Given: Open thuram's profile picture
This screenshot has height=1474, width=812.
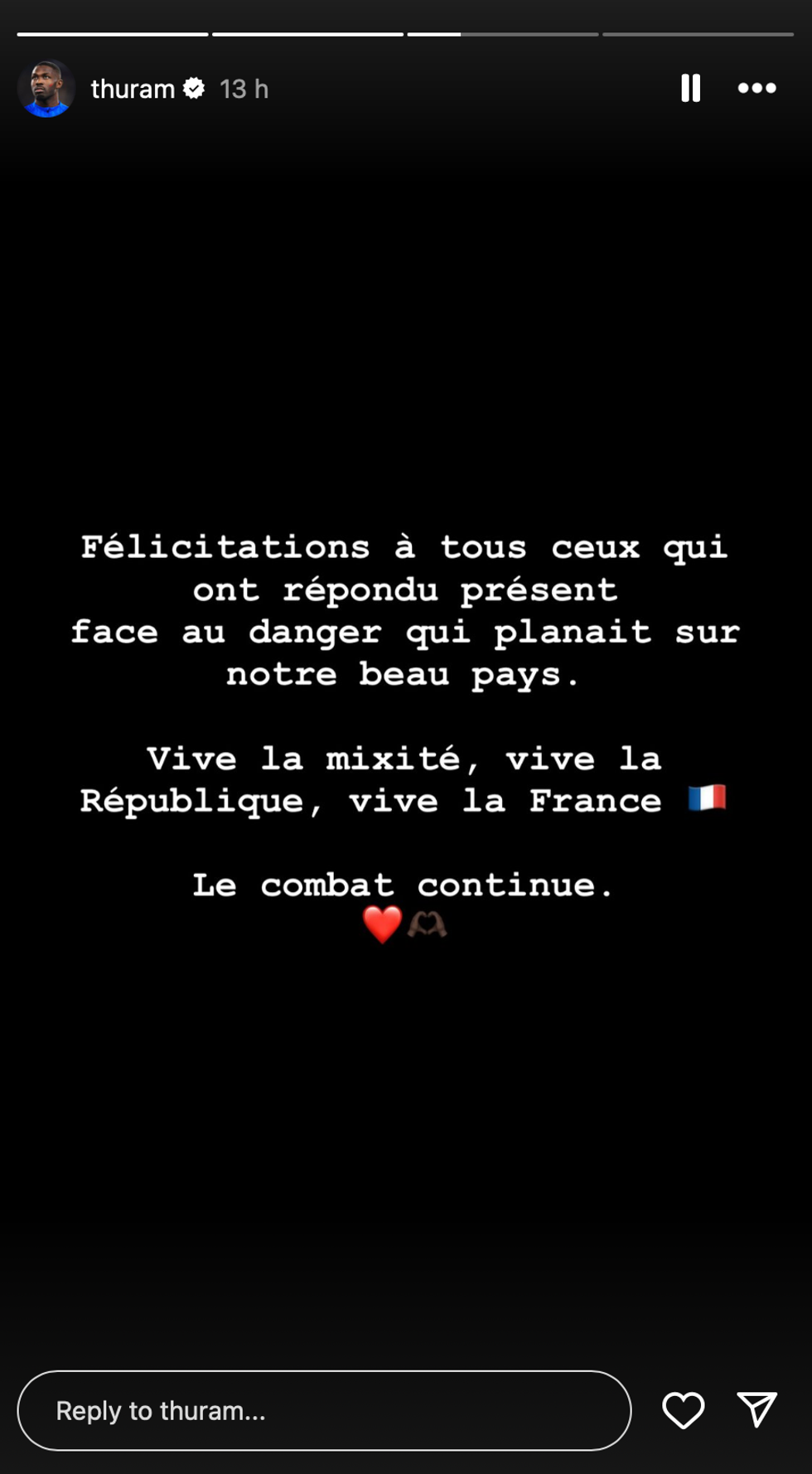Looking at the screenshot, I should tap(46, 89).
